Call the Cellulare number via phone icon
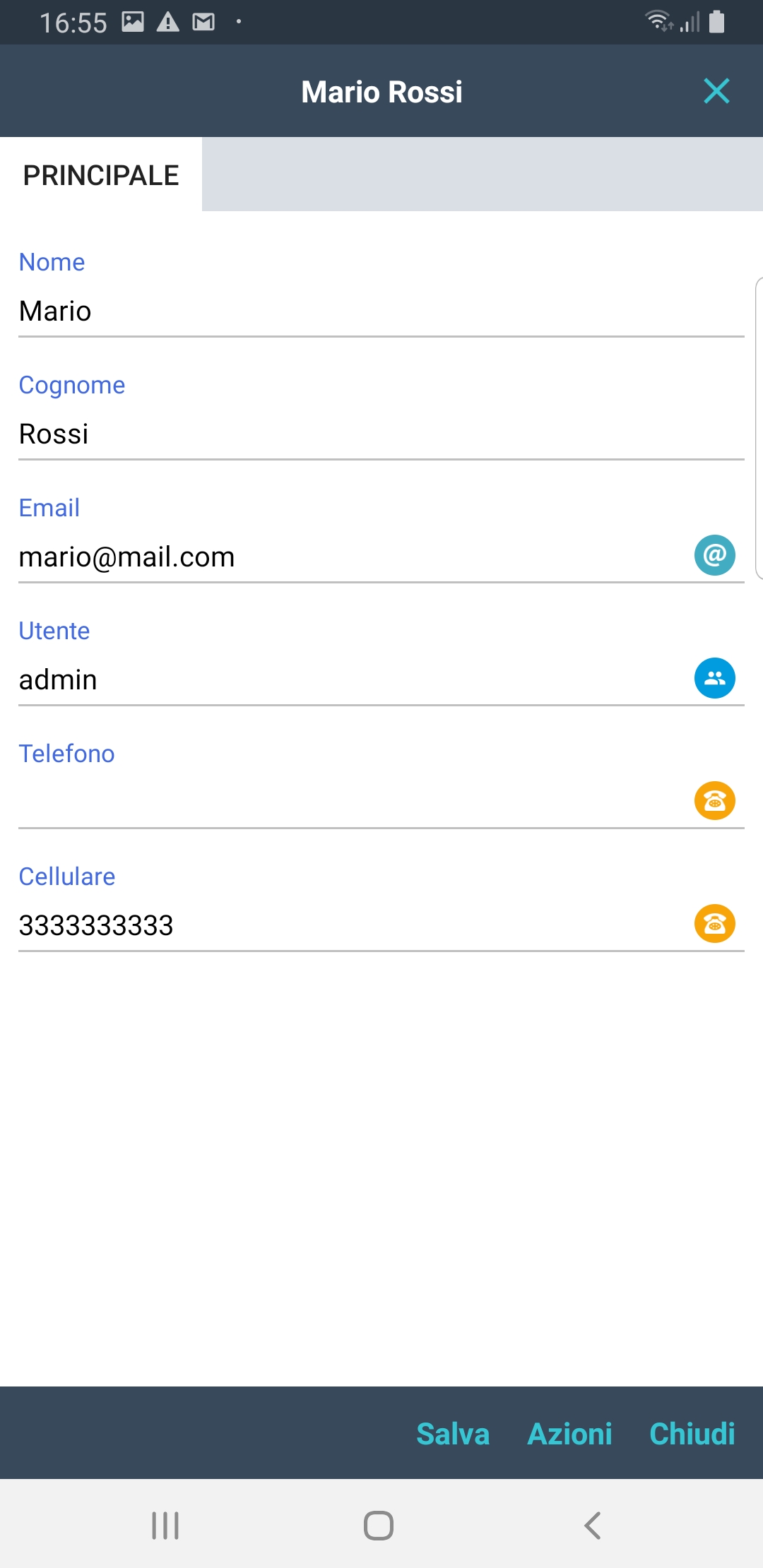 (714, 924)
